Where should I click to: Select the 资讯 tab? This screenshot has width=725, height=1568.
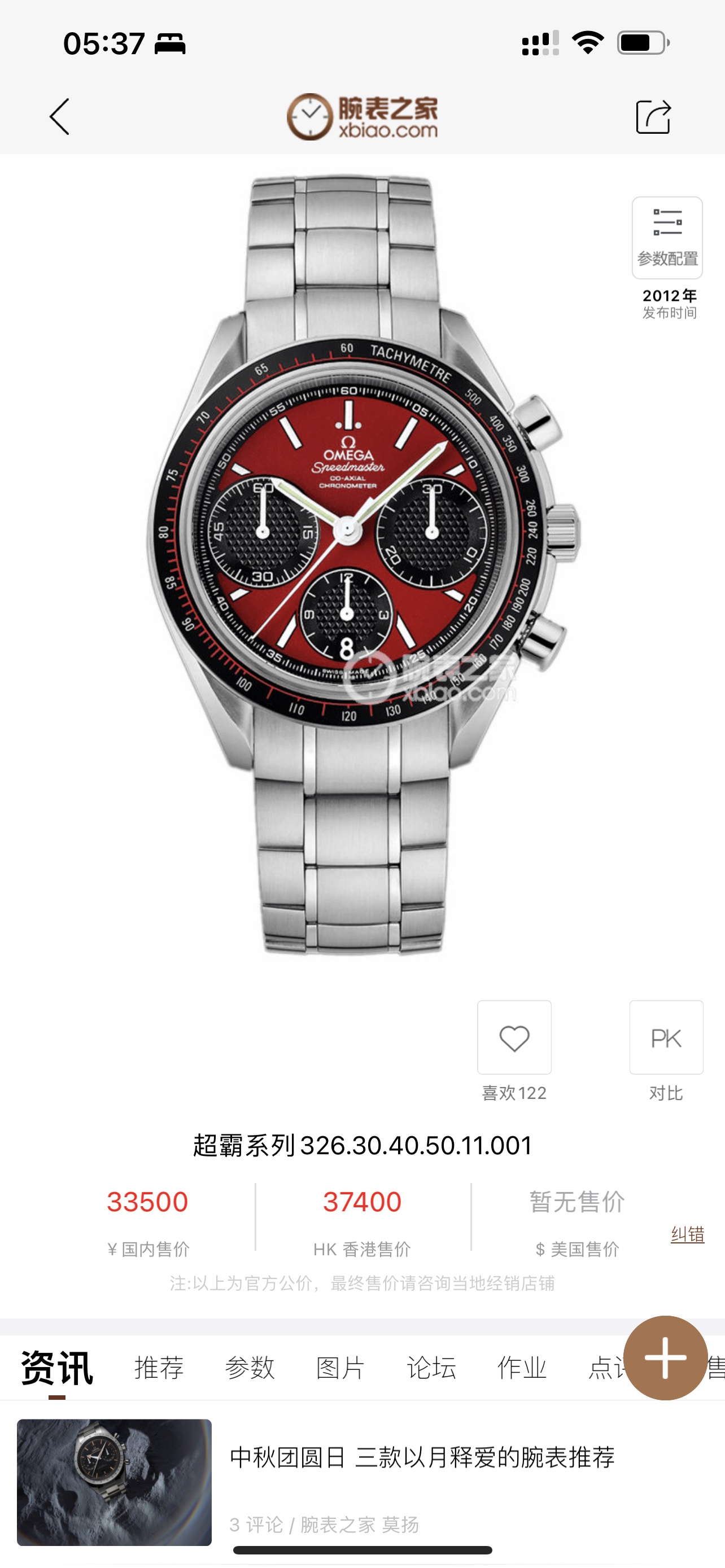tap(56, 1368)
